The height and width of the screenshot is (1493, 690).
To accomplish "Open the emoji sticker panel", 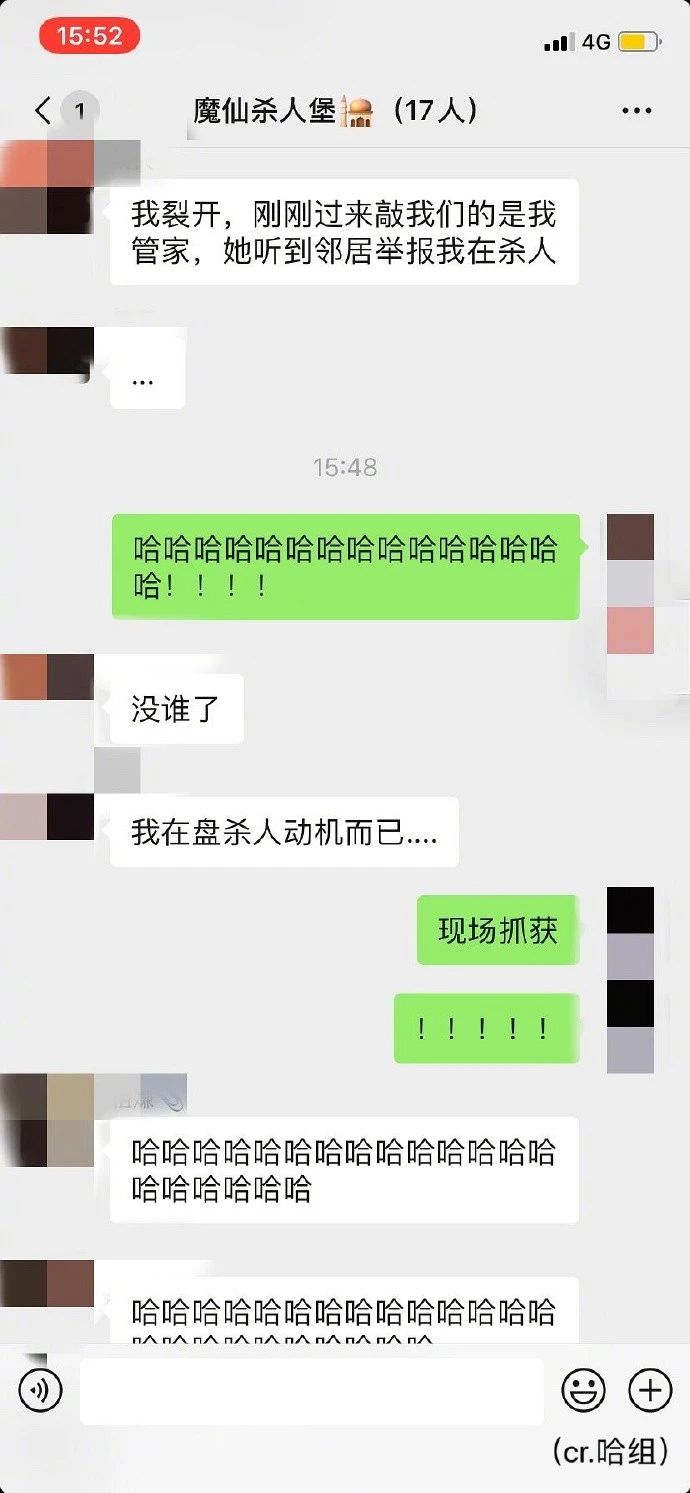I will 583,1390.
